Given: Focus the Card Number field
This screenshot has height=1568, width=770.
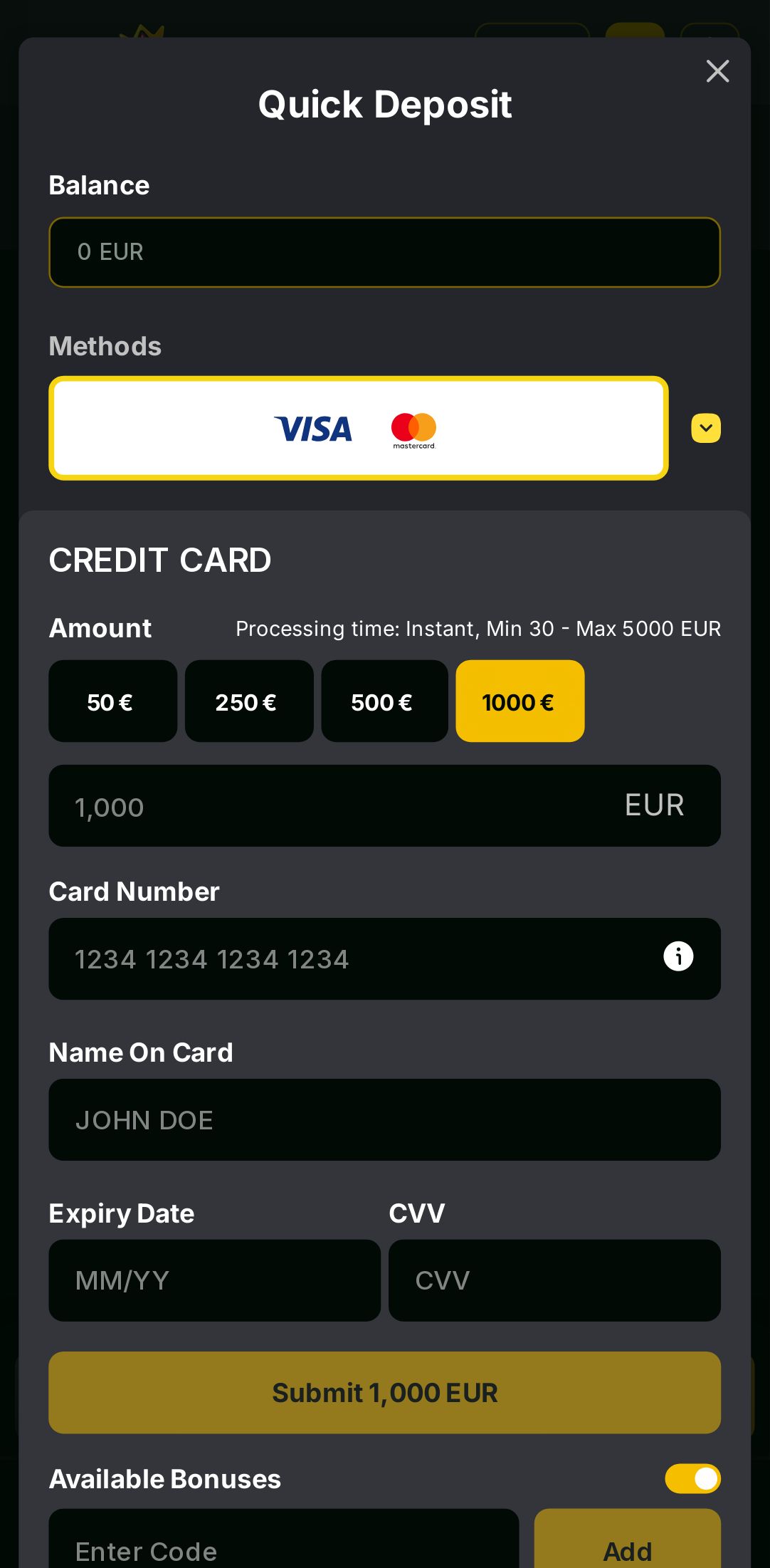Looking at the screenshot, I should click(342, 959).
